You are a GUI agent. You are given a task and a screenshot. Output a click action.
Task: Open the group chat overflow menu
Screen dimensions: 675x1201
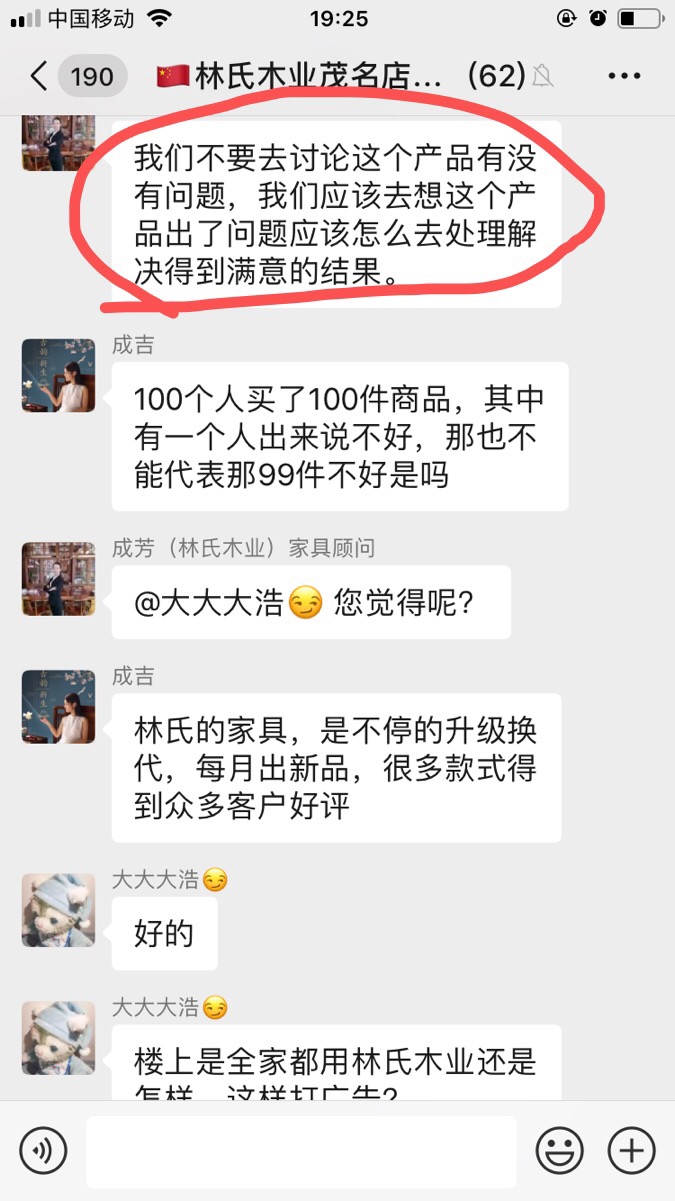pos(624,76)
